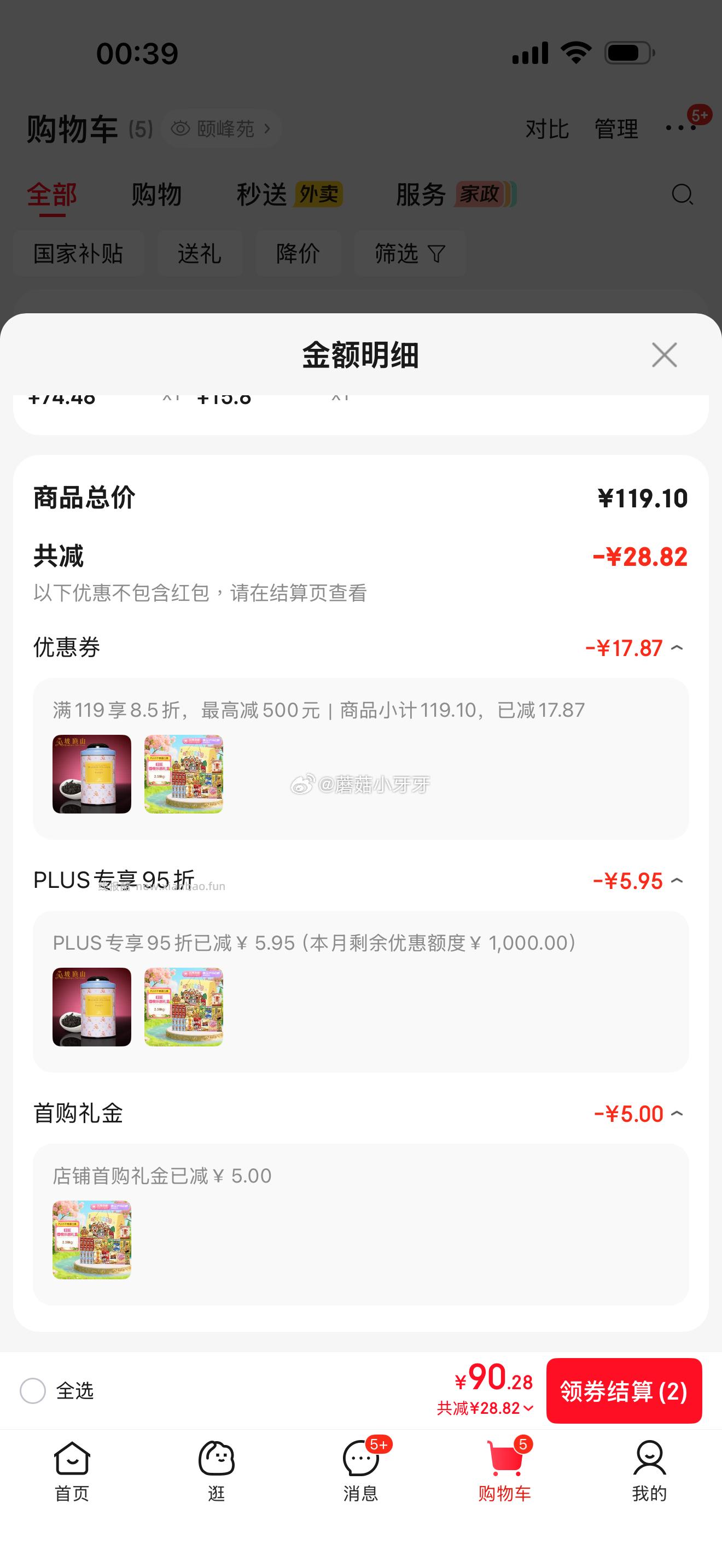Open the tea tin product thumbnail
Viewport: 722px width, 1568px height.
(92, 774)
